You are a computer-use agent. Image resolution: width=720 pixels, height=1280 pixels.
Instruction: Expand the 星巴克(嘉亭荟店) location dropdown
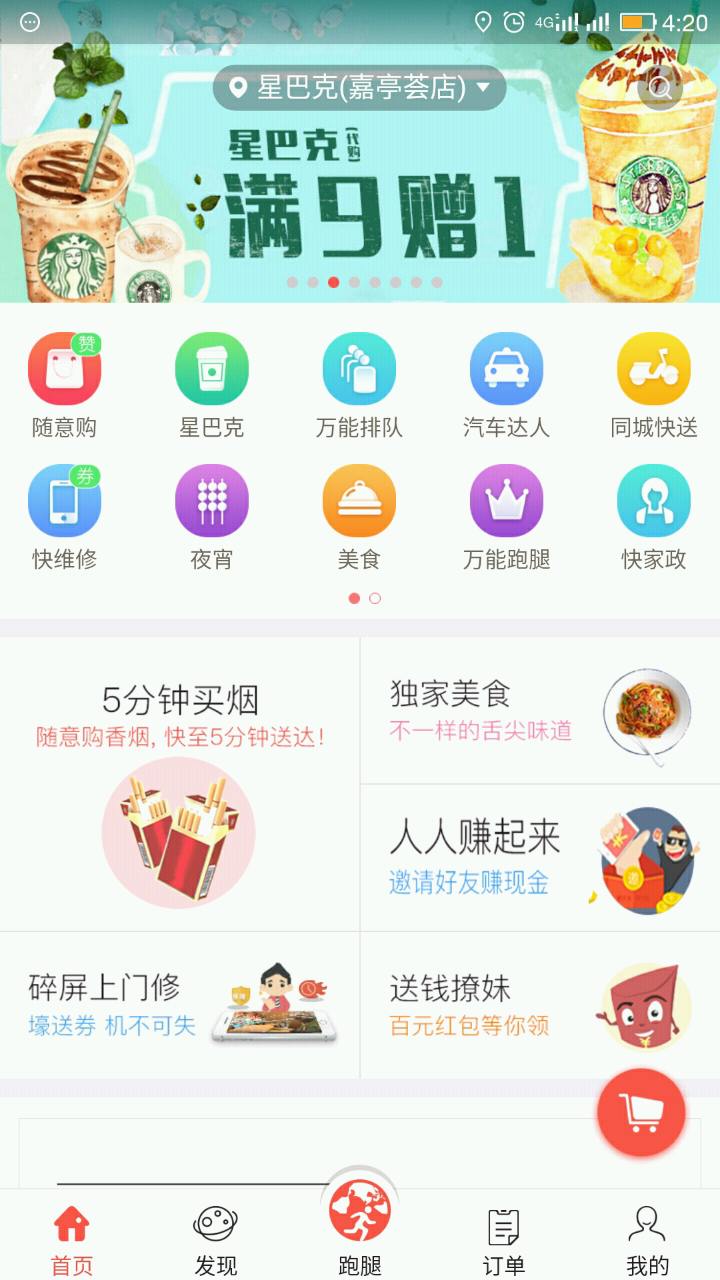[360, 88]
